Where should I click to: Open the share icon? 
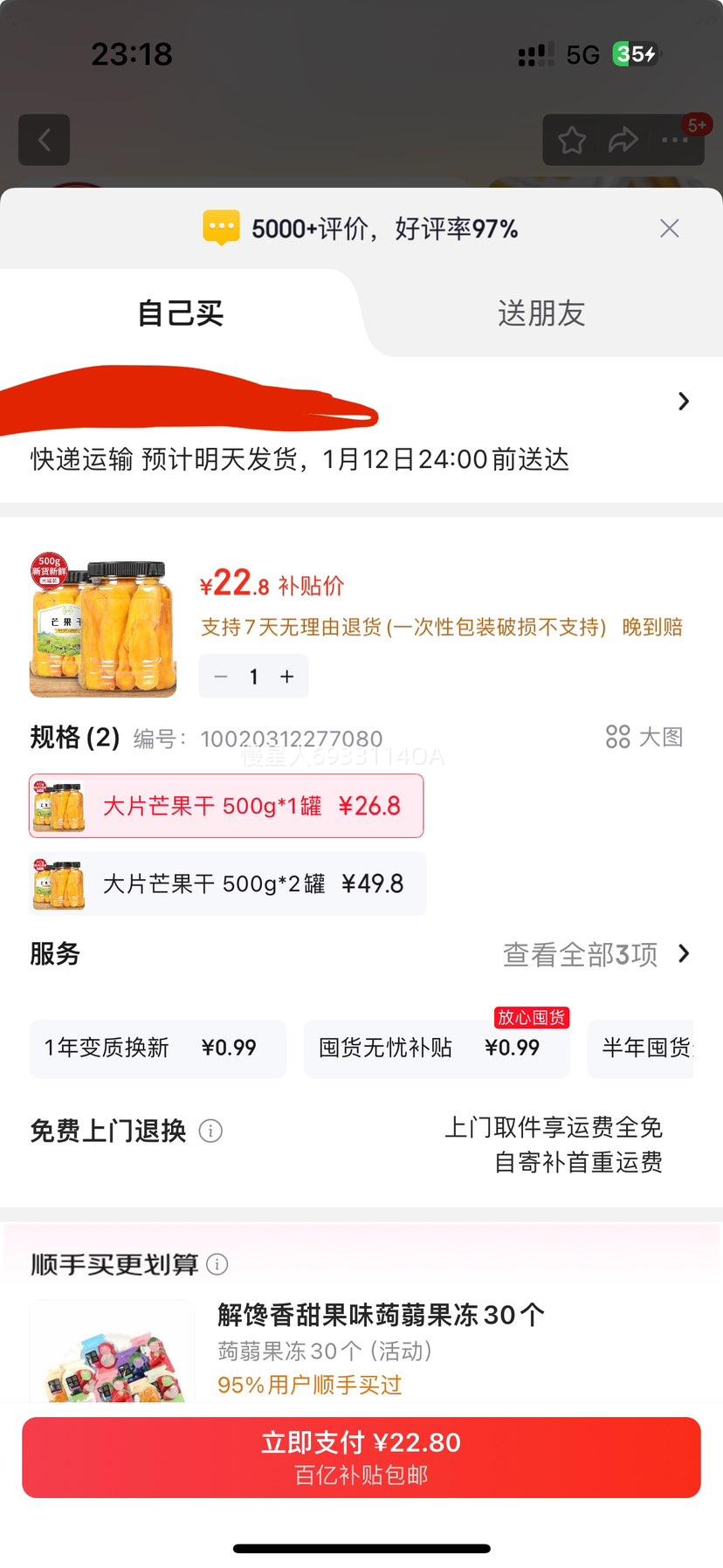tap(624, 140)
